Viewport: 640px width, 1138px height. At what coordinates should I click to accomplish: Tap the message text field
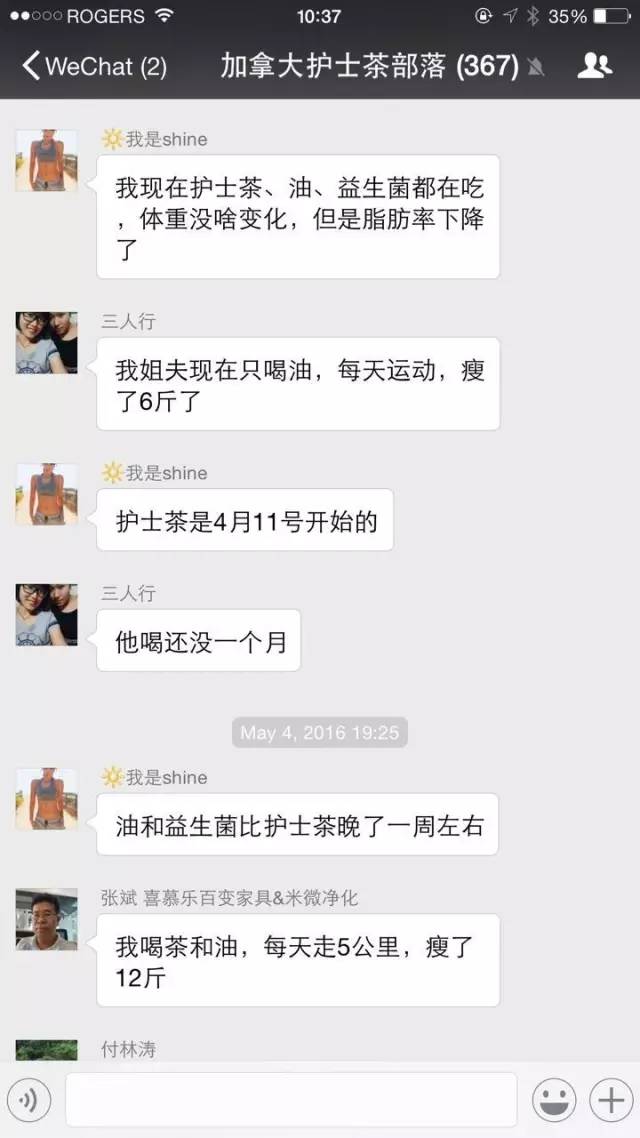291,1100
